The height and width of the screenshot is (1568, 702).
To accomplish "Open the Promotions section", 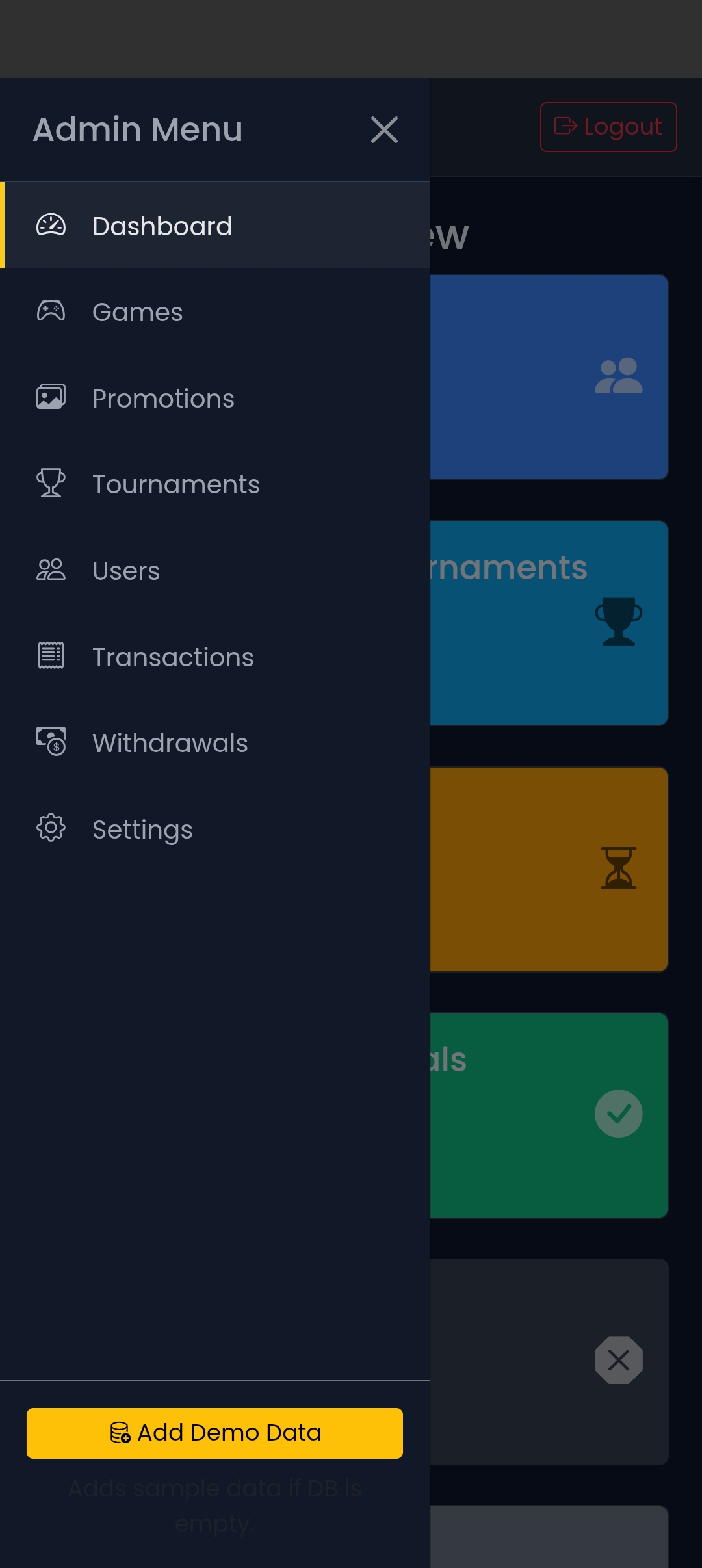I will click(x=163, y=399).
